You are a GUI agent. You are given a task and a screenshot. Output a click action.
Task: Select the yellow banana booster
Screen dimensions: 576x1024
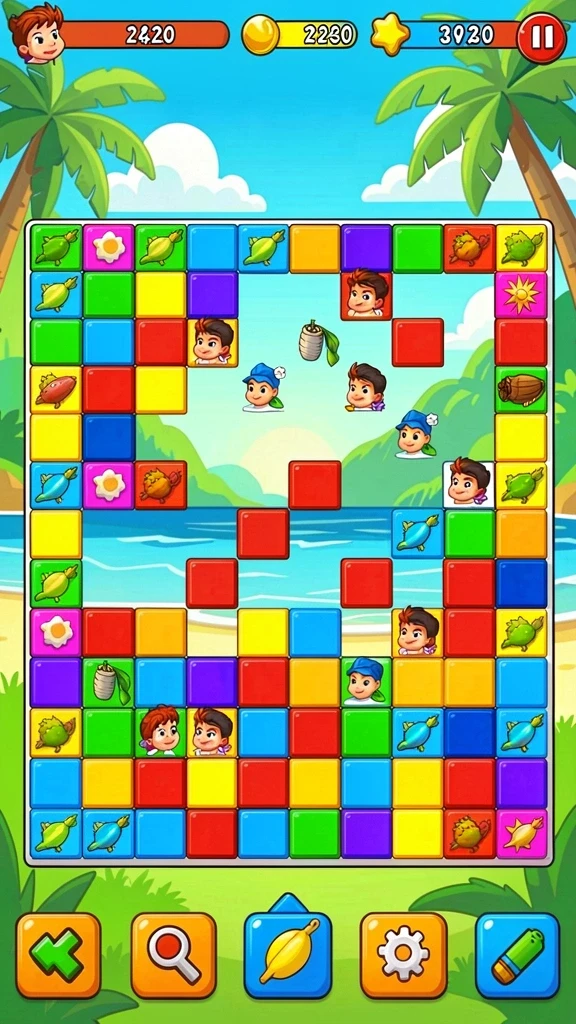[x=288, y=952]
